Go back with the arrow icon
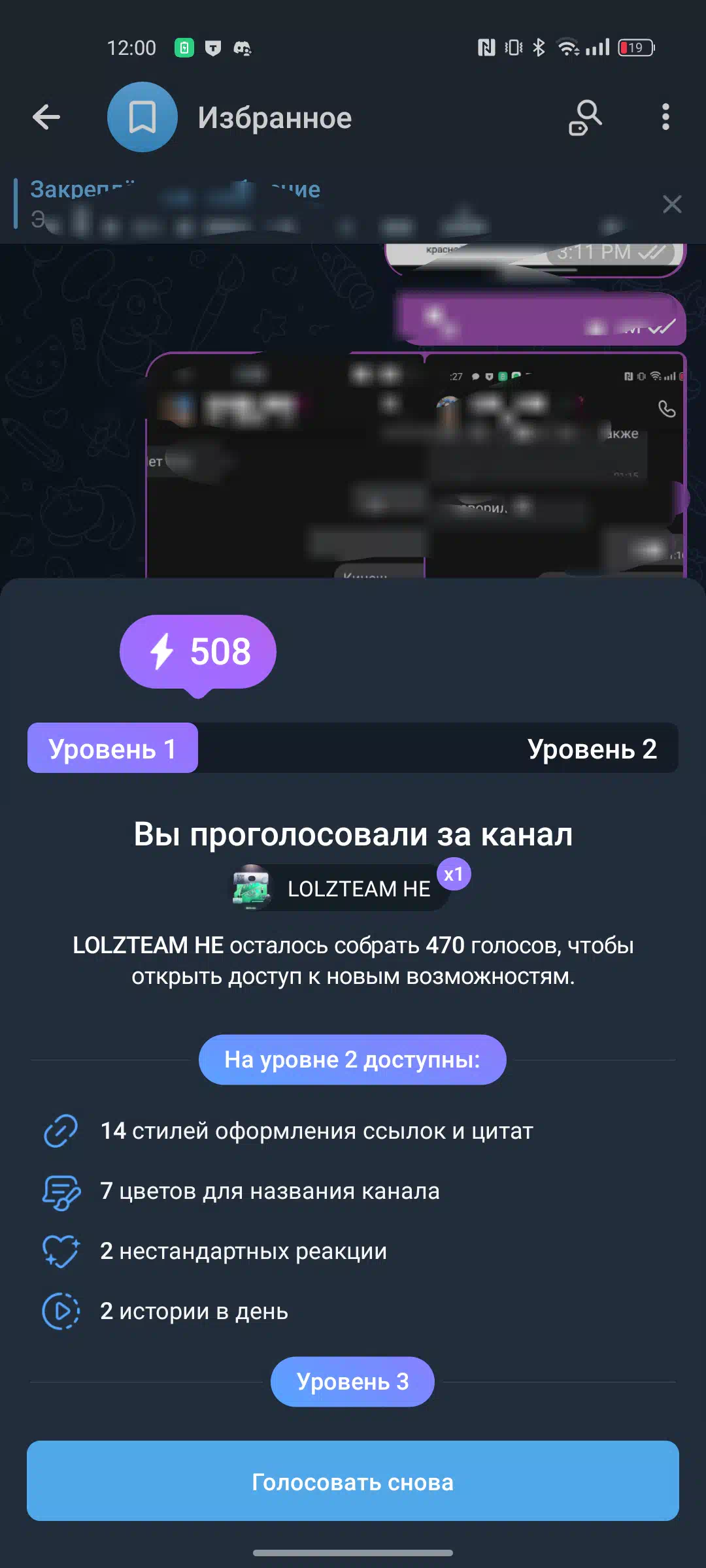Image resolution: width=706 pixels, height=1568 pixels. pos(46,118)
